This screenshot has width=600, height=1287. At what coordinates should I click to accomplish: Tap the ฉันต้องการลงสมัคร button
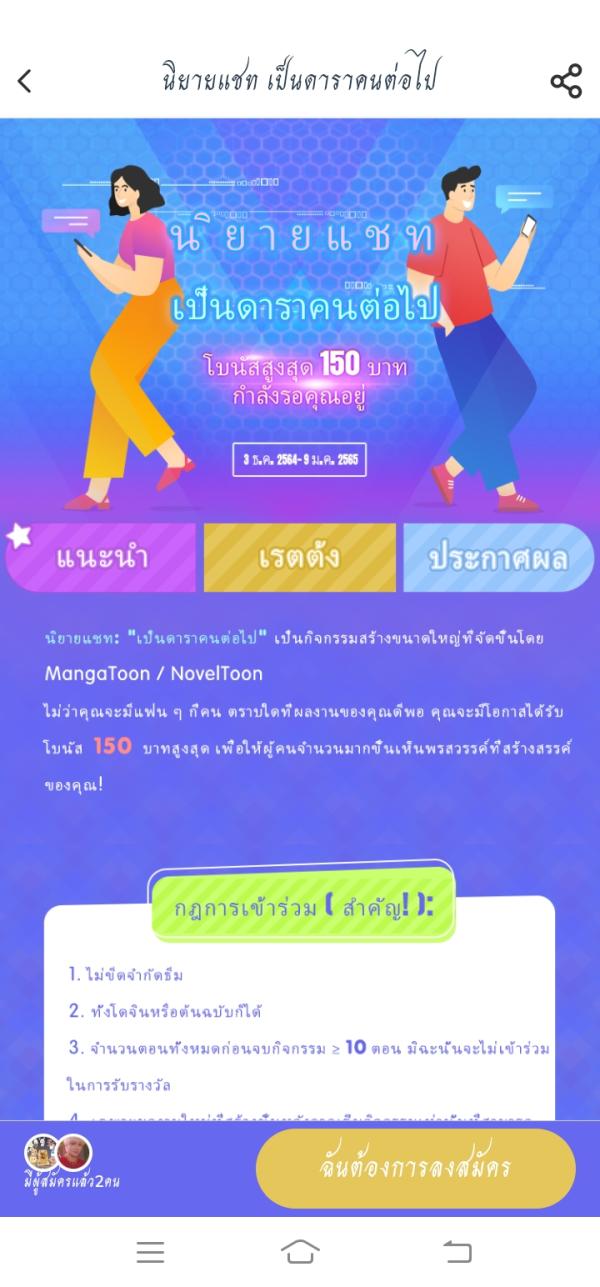(x=416, y=1168)
